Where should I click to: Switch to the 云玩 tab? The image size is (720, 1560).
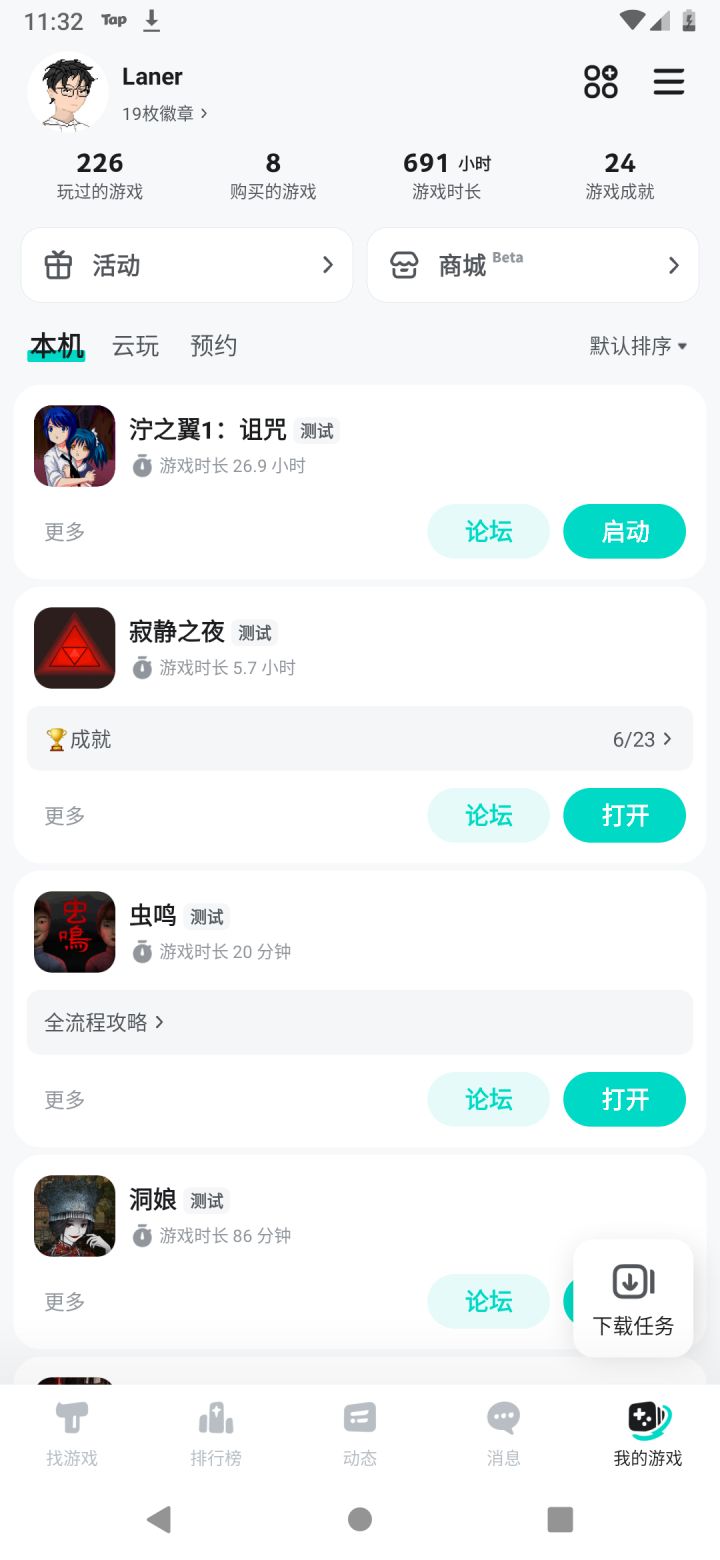[x=135, y=346]
